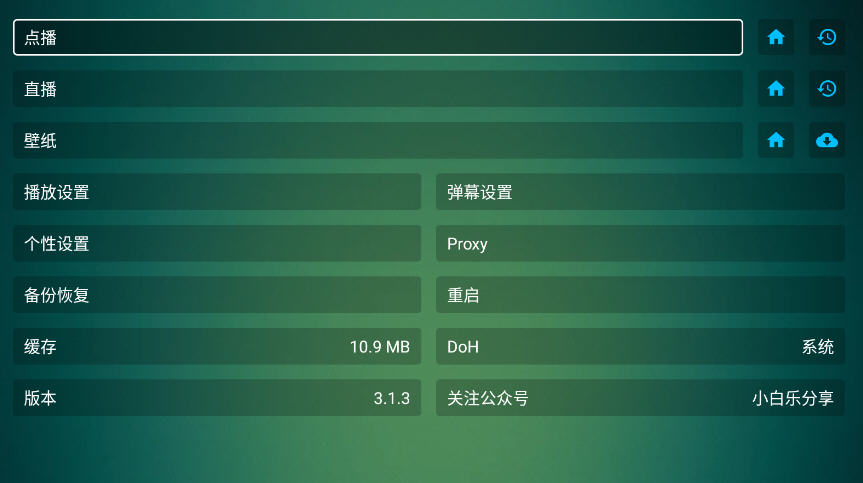Tap the home icon beside 点播
The height and width of the screenshot is (483, 863).
click(776, 37)
